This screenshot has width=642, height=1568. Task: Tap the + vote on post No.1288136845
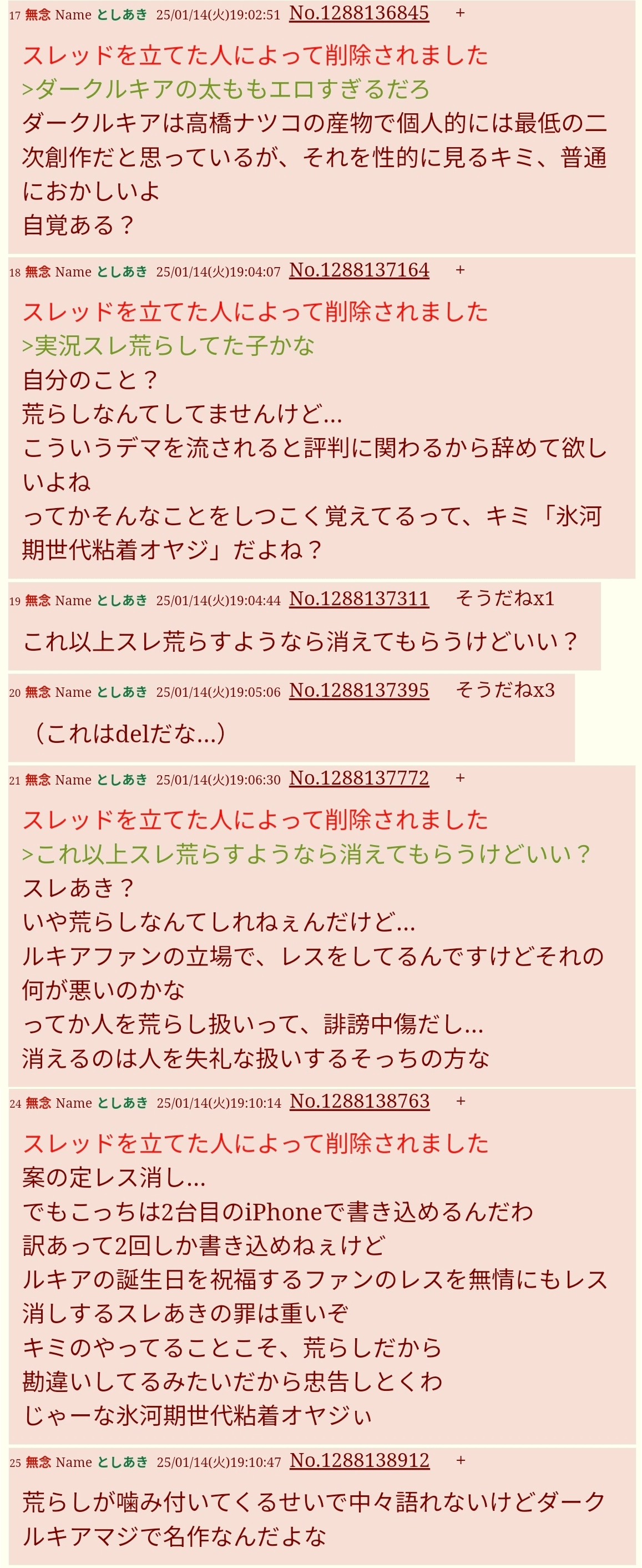click(460, 13)
